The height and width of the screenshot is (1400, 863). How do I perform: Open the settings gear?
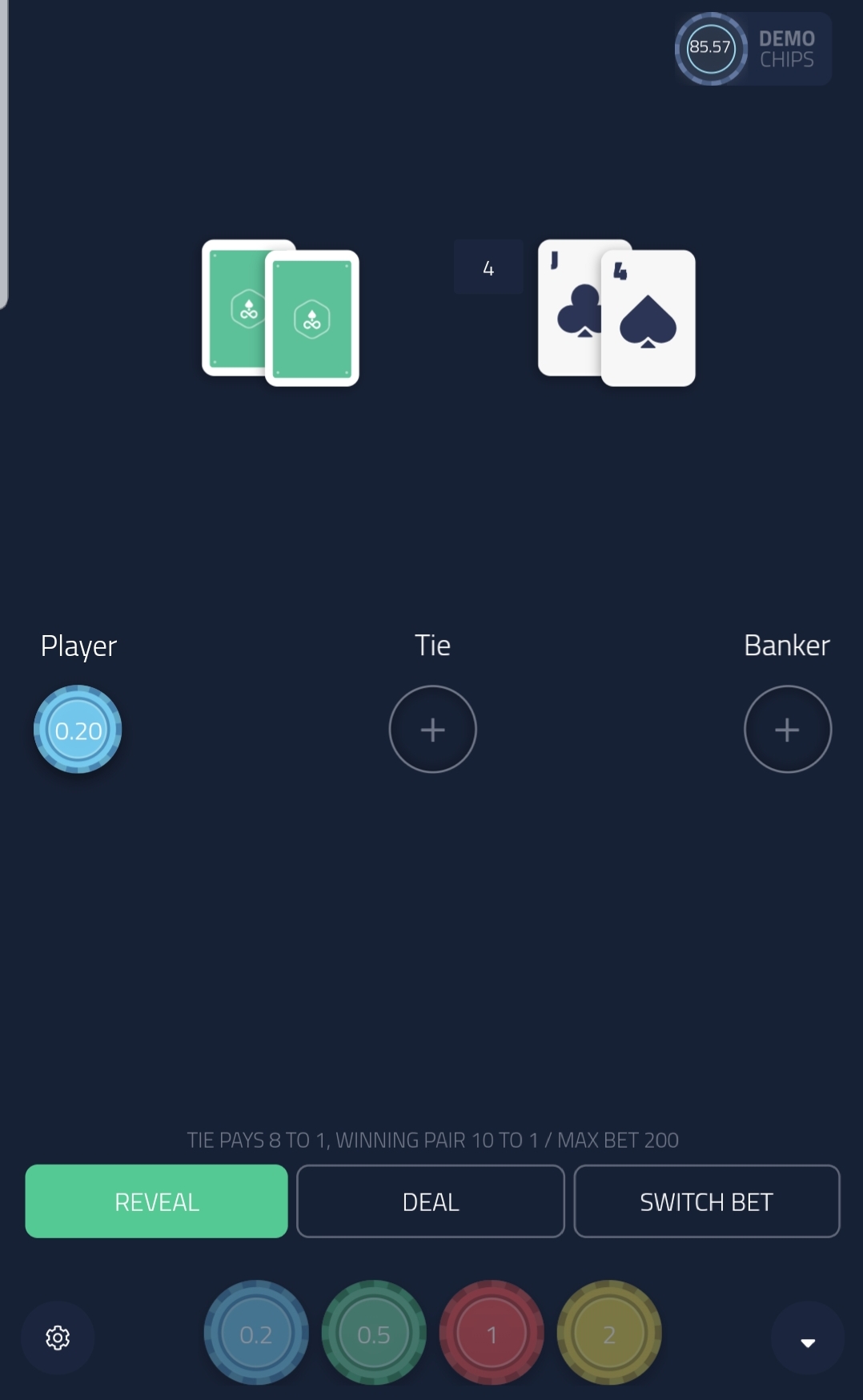[58, 1338]
